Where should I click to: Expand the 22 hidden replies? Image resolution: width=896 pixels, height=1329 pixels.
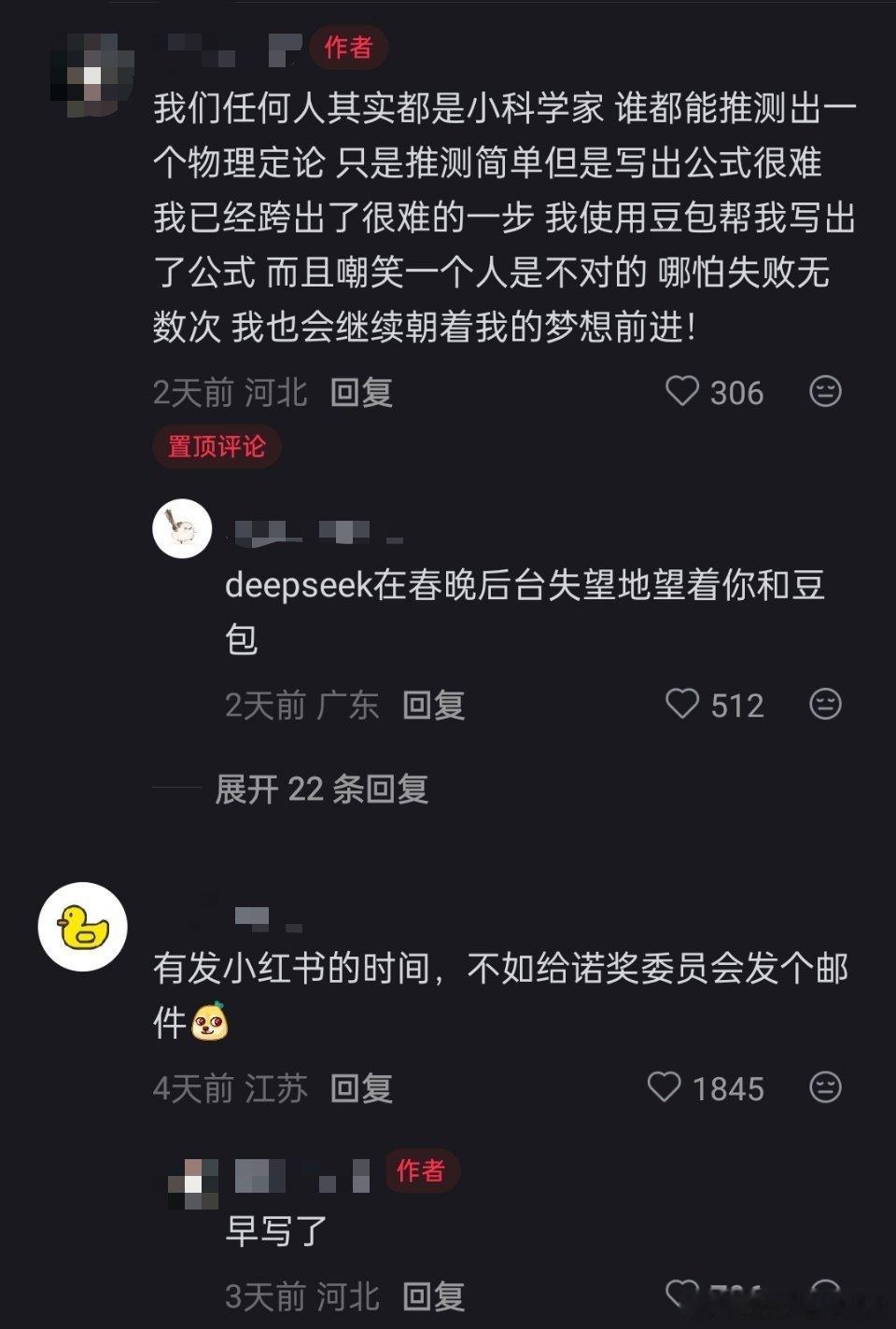coord(323,790)
